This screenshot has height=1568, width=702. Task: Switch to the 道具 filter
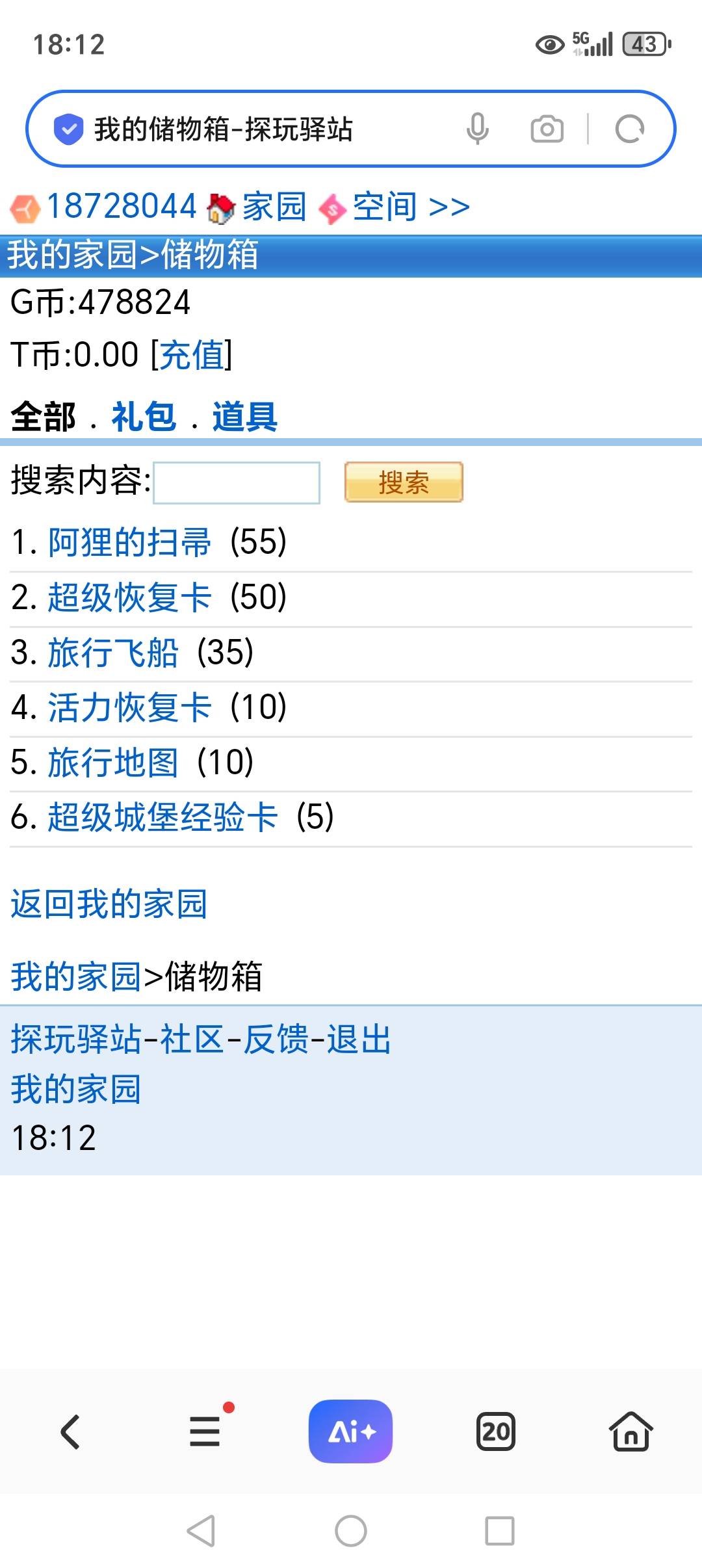[245, 417]
